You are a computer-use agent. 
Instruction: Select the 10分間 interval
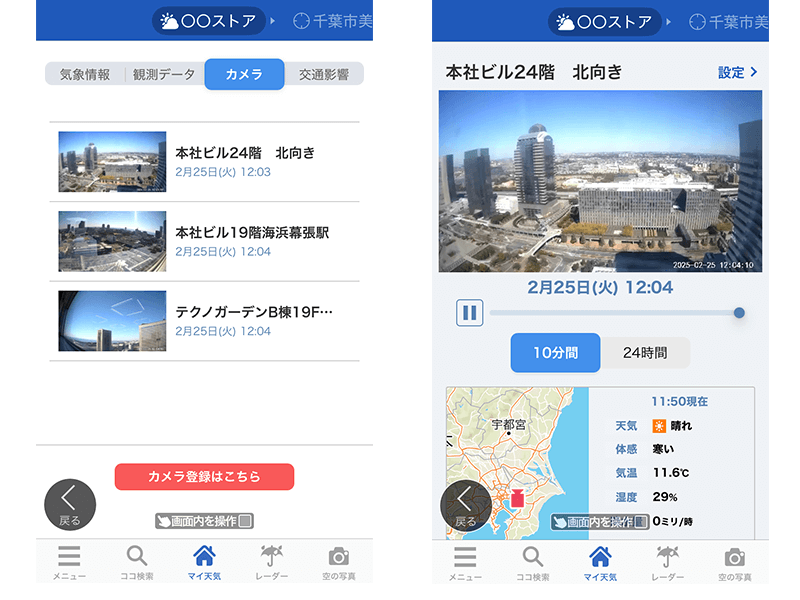(x=555, y=353)
